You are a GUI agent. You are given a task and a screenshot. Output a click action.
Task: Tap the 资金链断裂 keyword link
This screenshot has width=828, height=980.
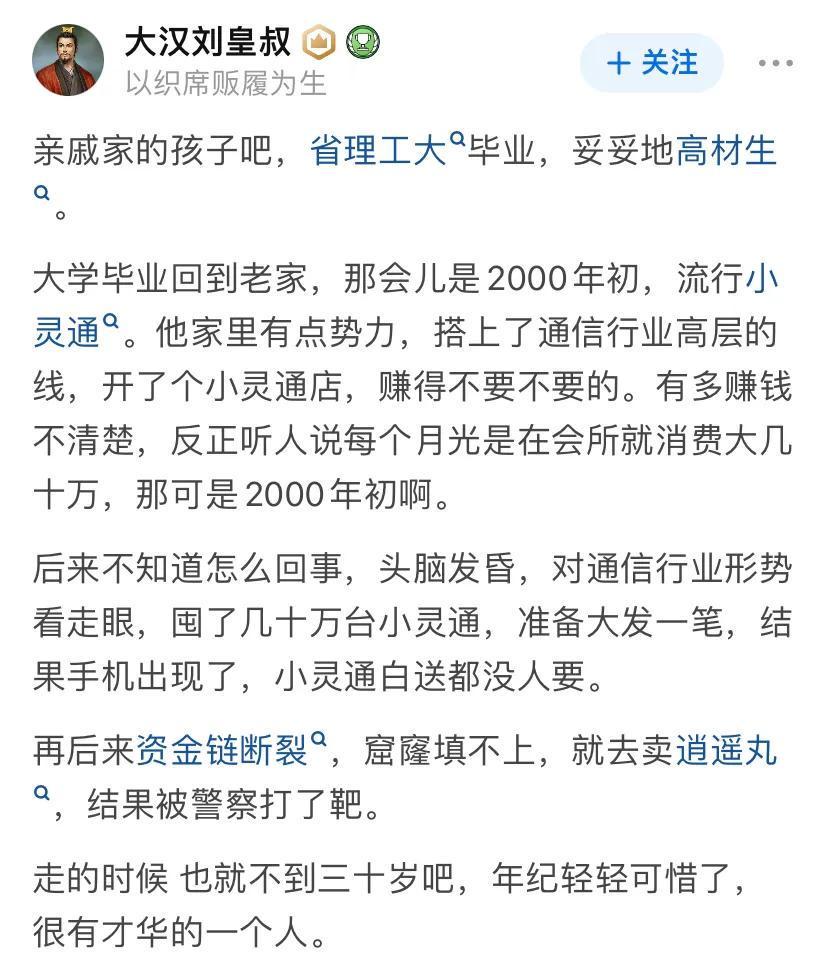[221, 751]
